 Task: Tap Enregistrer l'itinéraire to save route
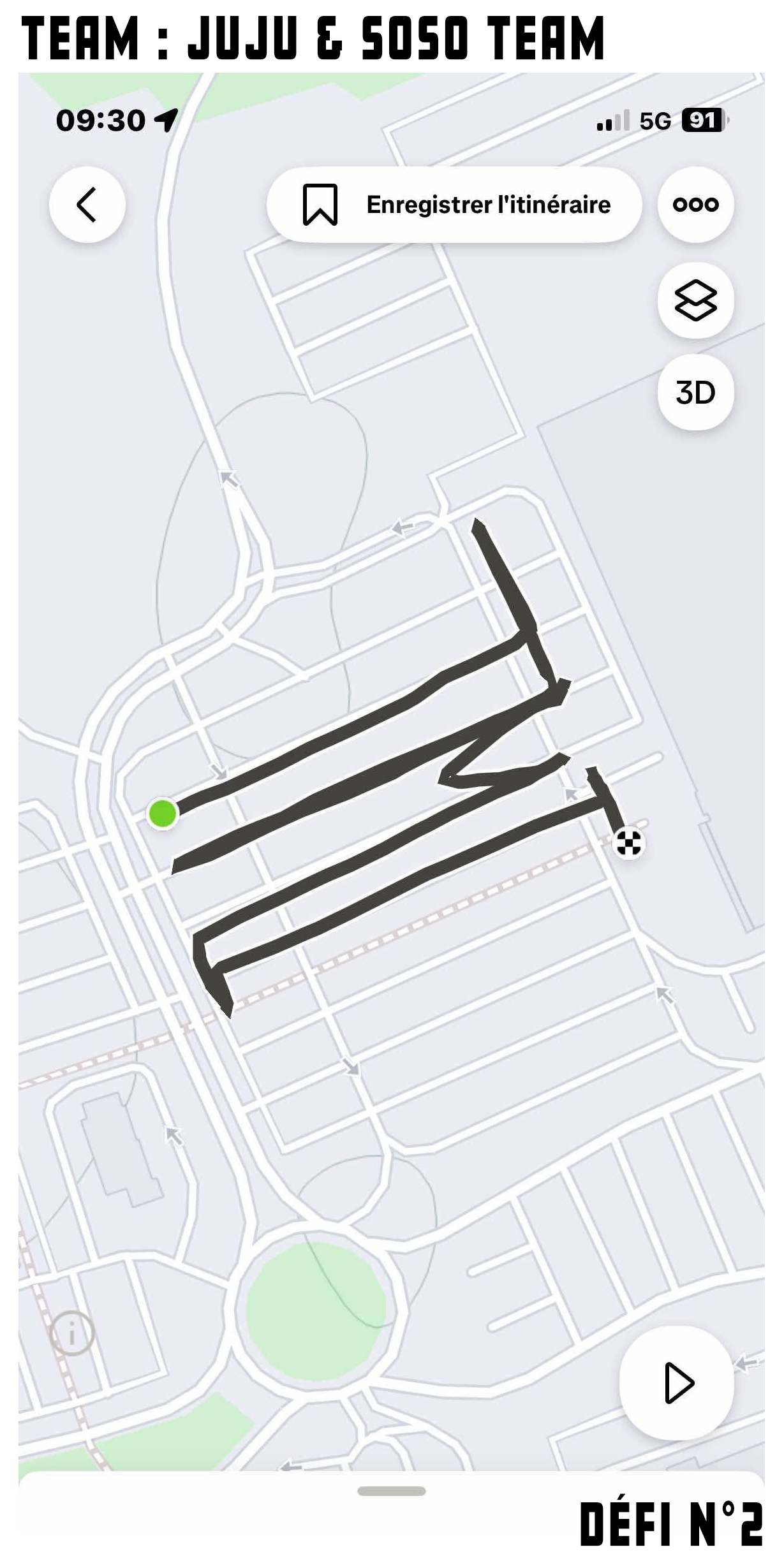(x=454, y=205)
